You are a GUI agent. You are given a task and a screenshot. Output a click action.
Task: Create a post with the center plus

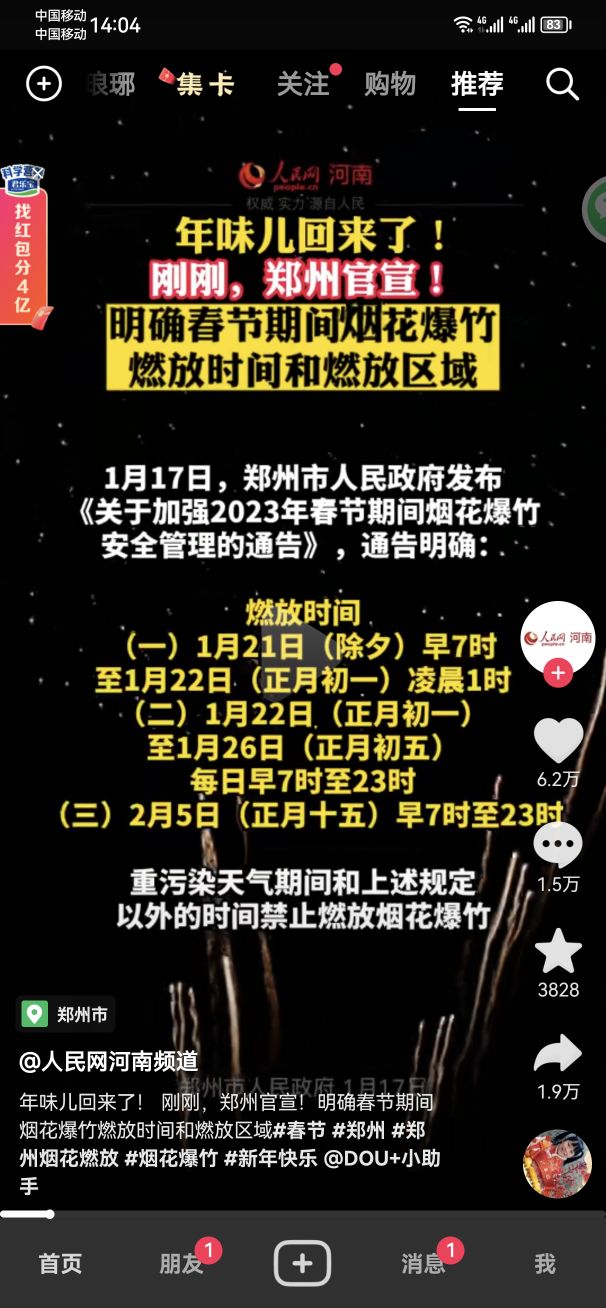(302, 1264)
